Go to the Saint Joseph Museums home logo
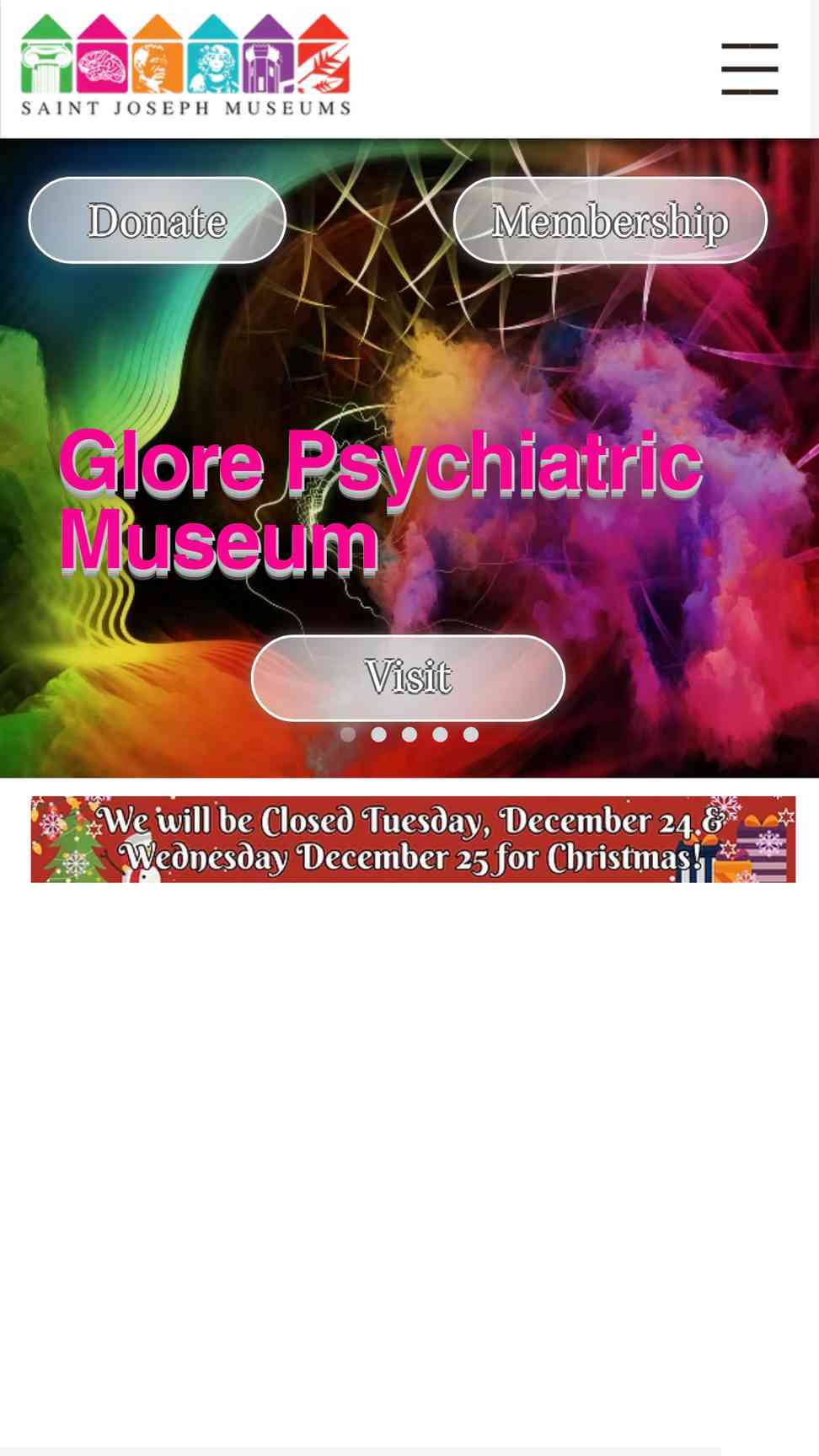 click(185, 65)
